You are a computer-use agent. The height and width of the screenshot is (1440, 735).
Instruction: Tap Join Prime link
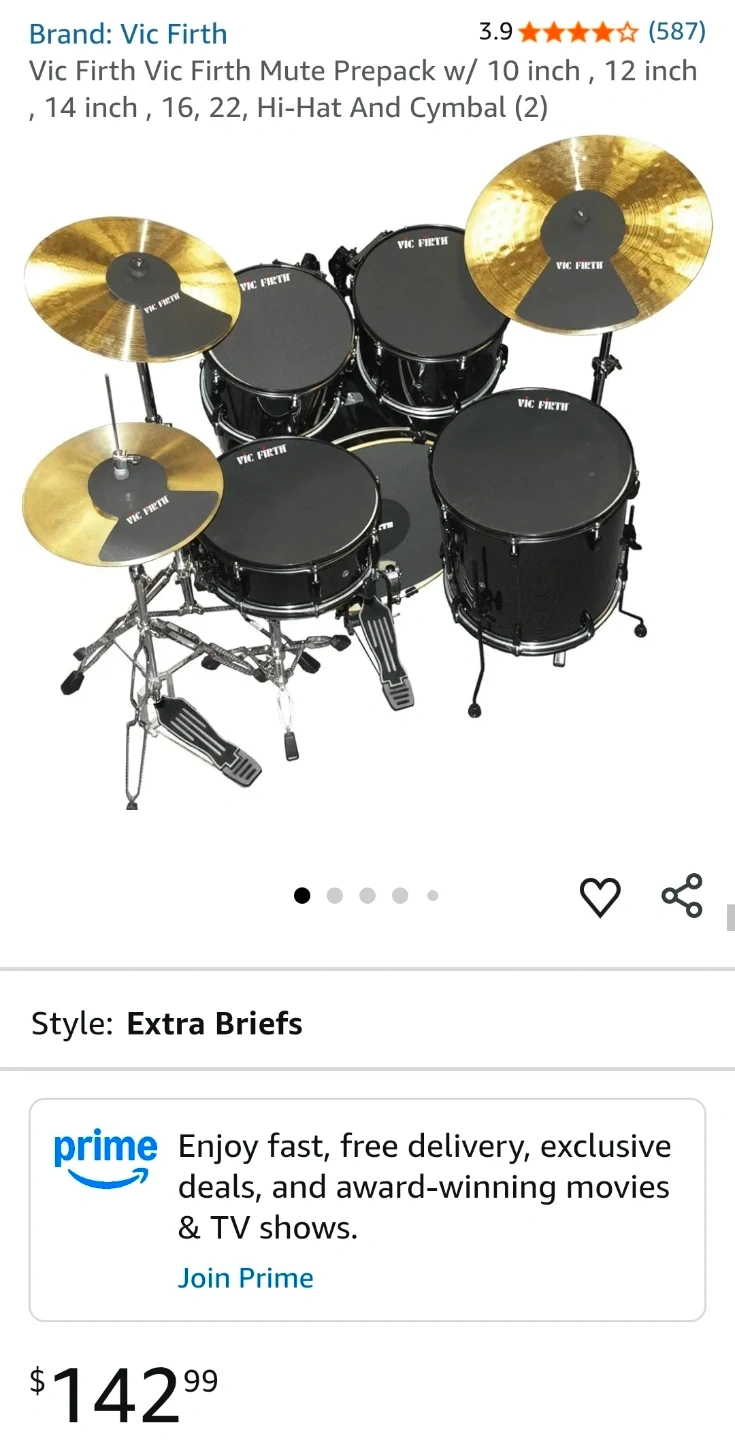tap(245, 1278)
